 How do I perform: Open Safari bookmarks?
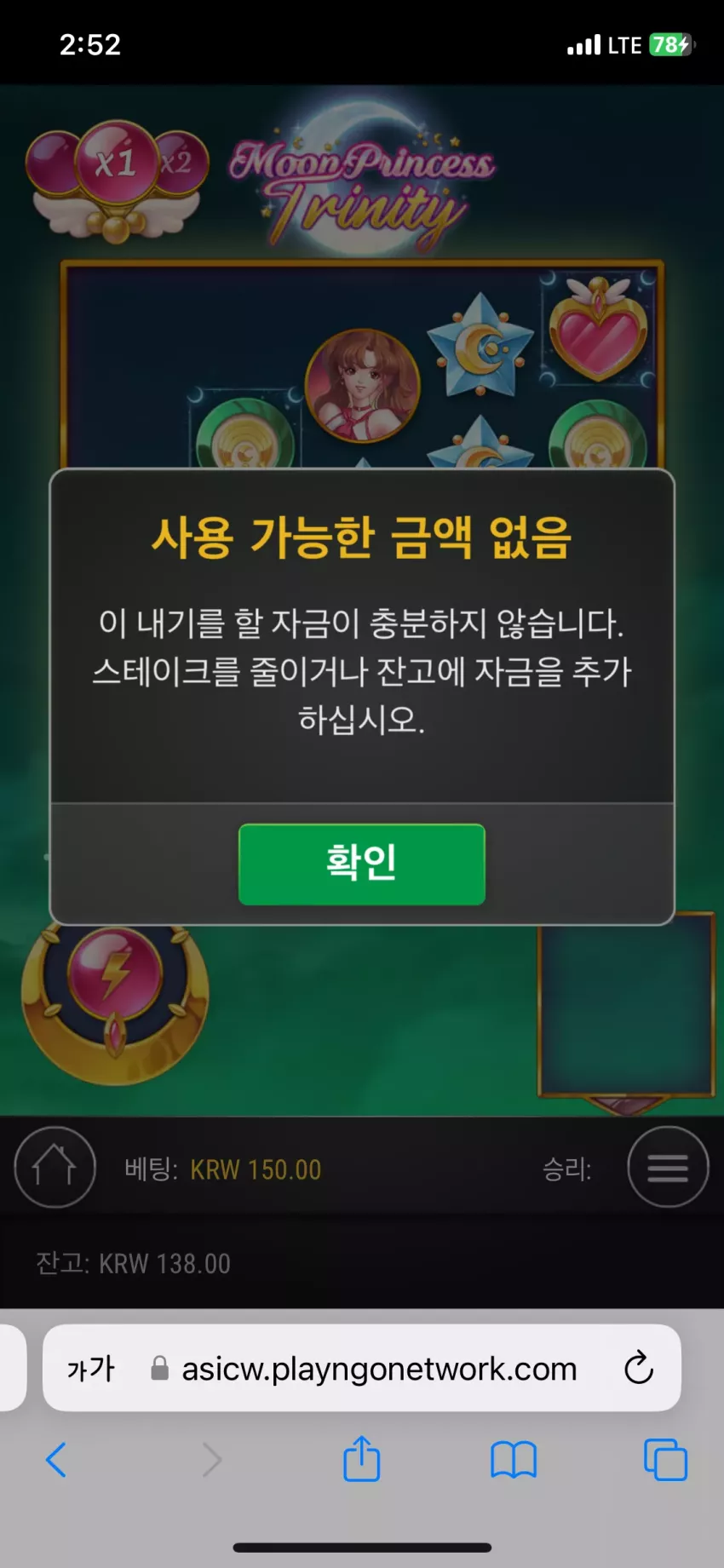pos(514,1460)
